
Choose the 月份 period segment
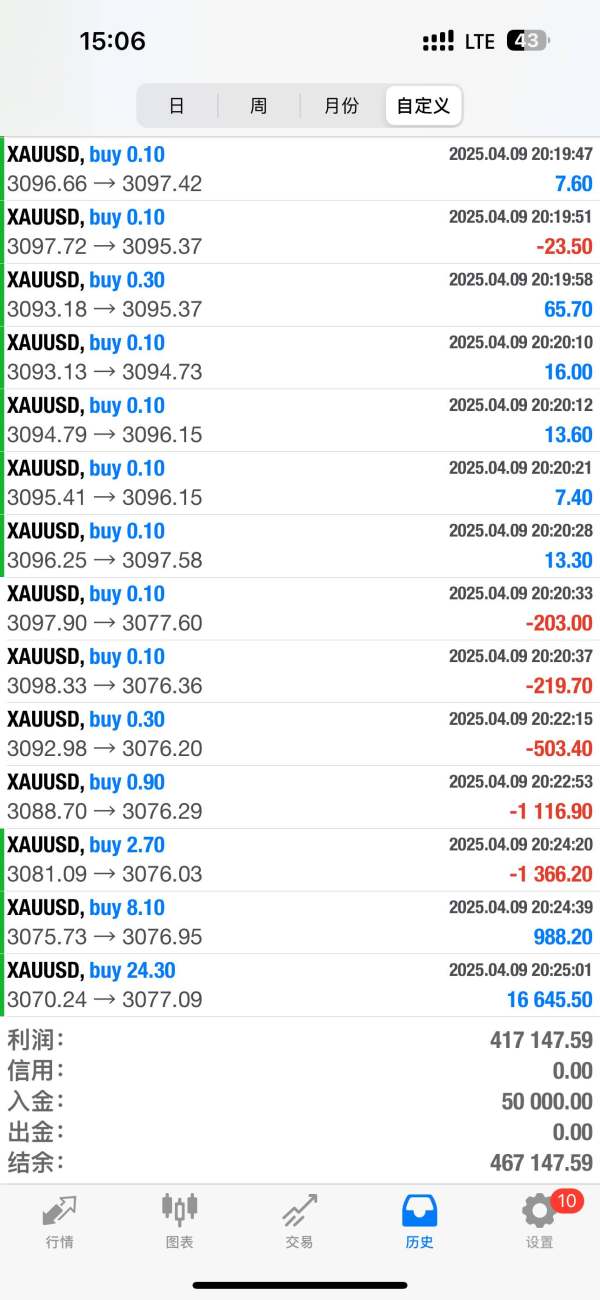pyautogui.click(x=341, y=105)
